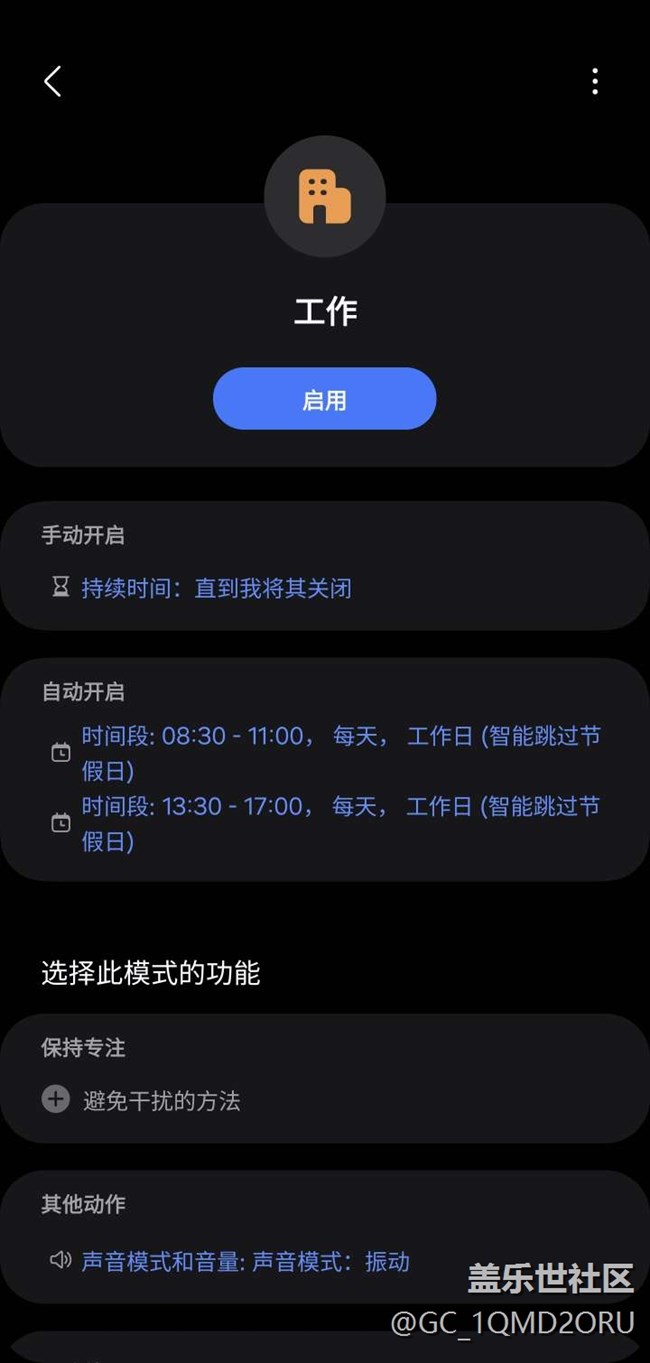650x1363 pixels.
Task: Open the three-dot overflow menu
Action: coord(595,81)
